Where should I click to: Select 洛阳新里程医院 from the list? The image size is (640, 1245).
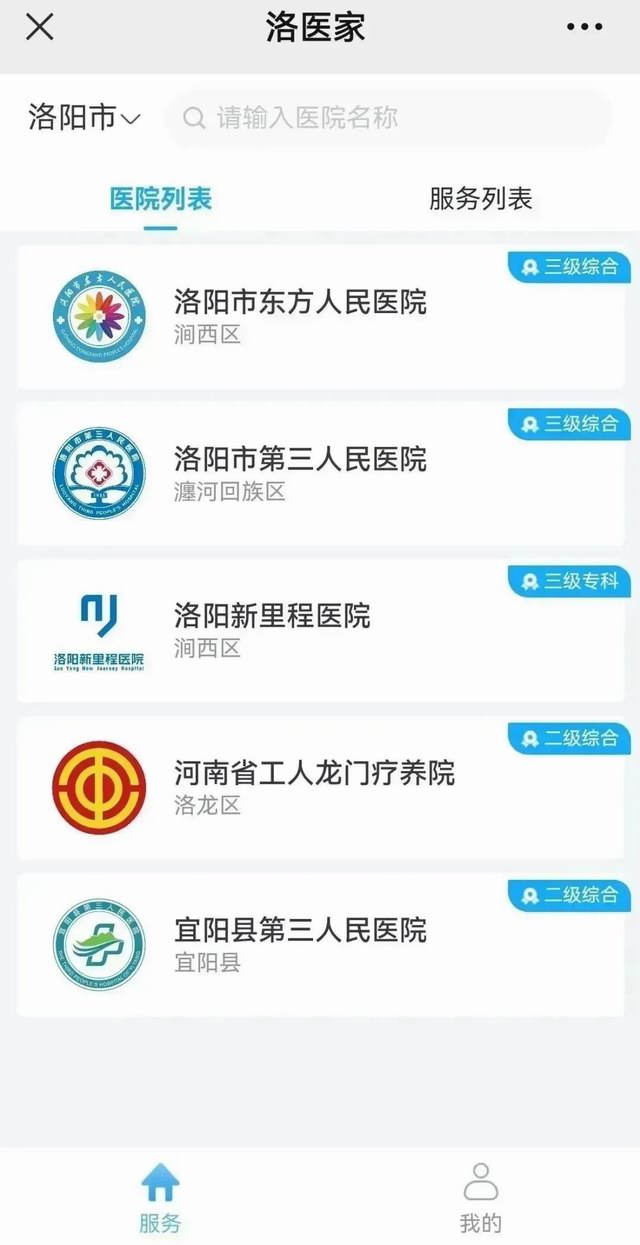click(x=320, y=630)
